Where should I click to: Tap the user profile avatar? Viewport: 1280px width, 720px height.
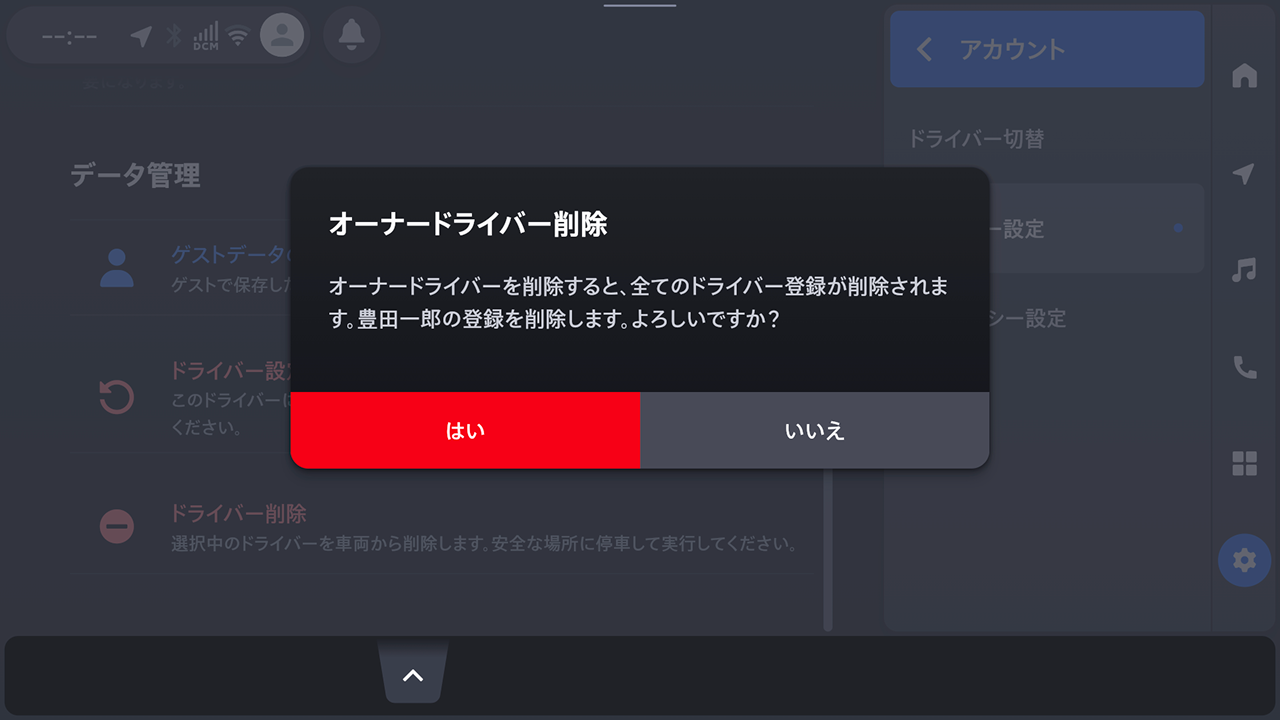[x=282, y=36]
